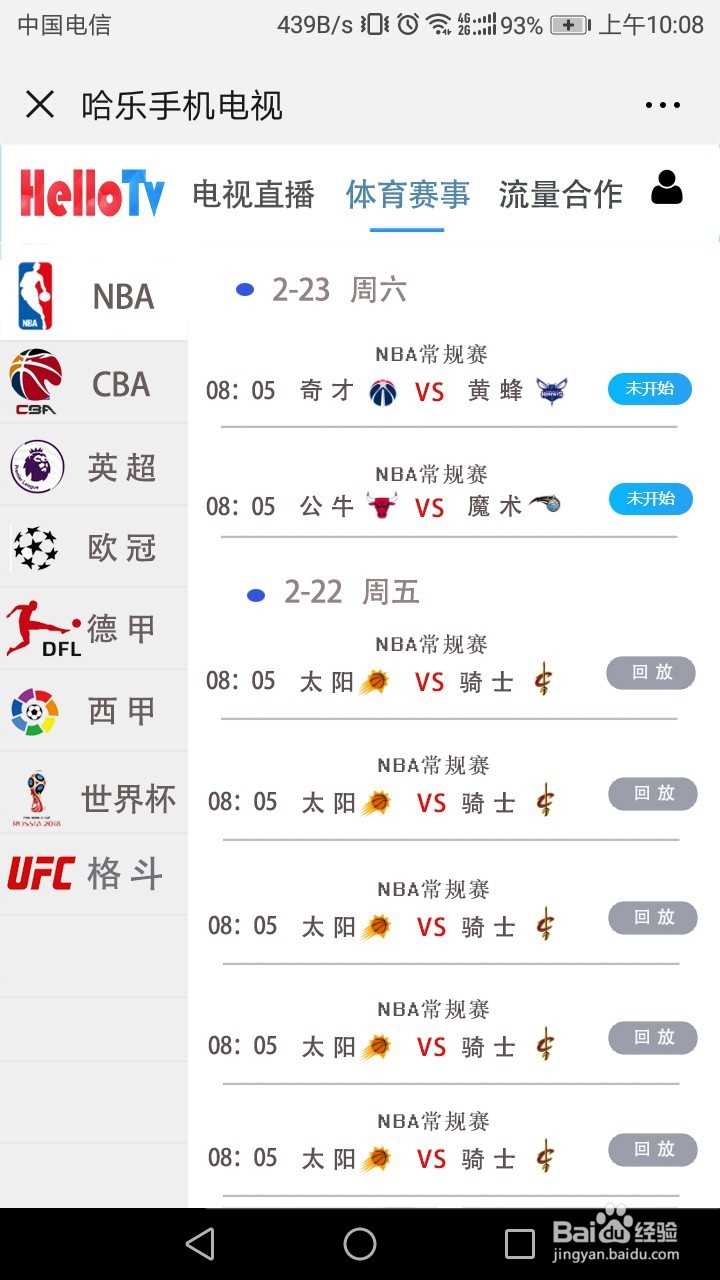
Task: Choose CBA from the league list
Action: (94, 382)
